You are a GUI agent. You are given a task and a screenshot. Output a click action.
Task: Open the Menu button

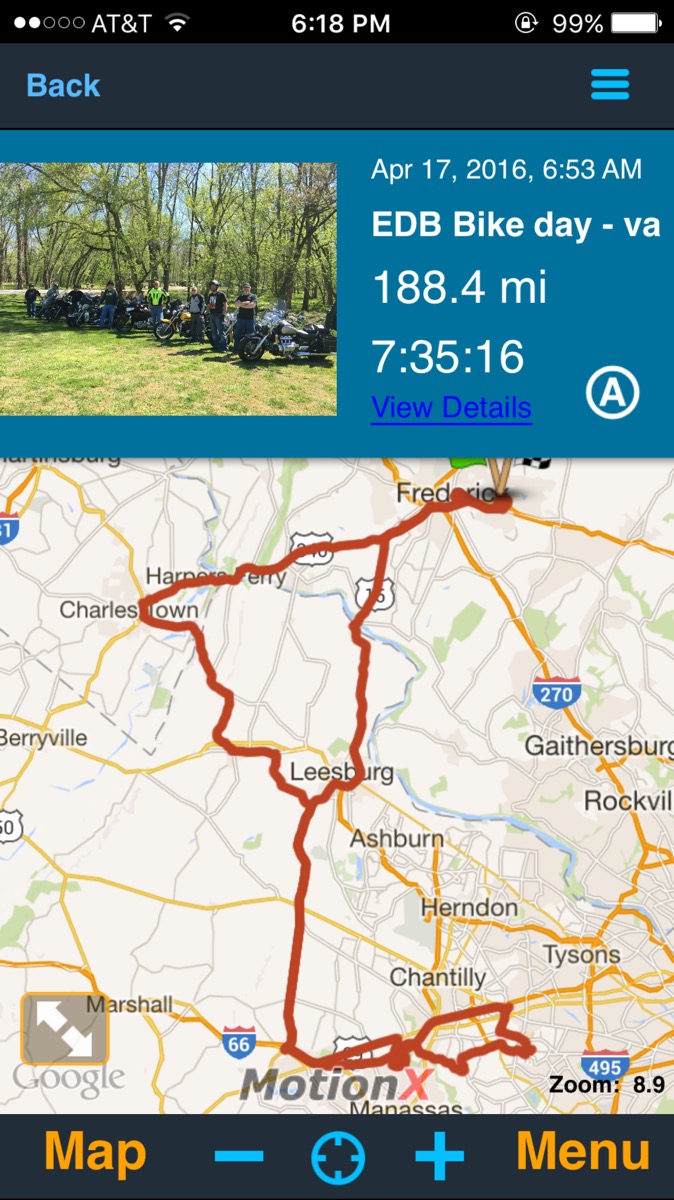click(583, 1153)
